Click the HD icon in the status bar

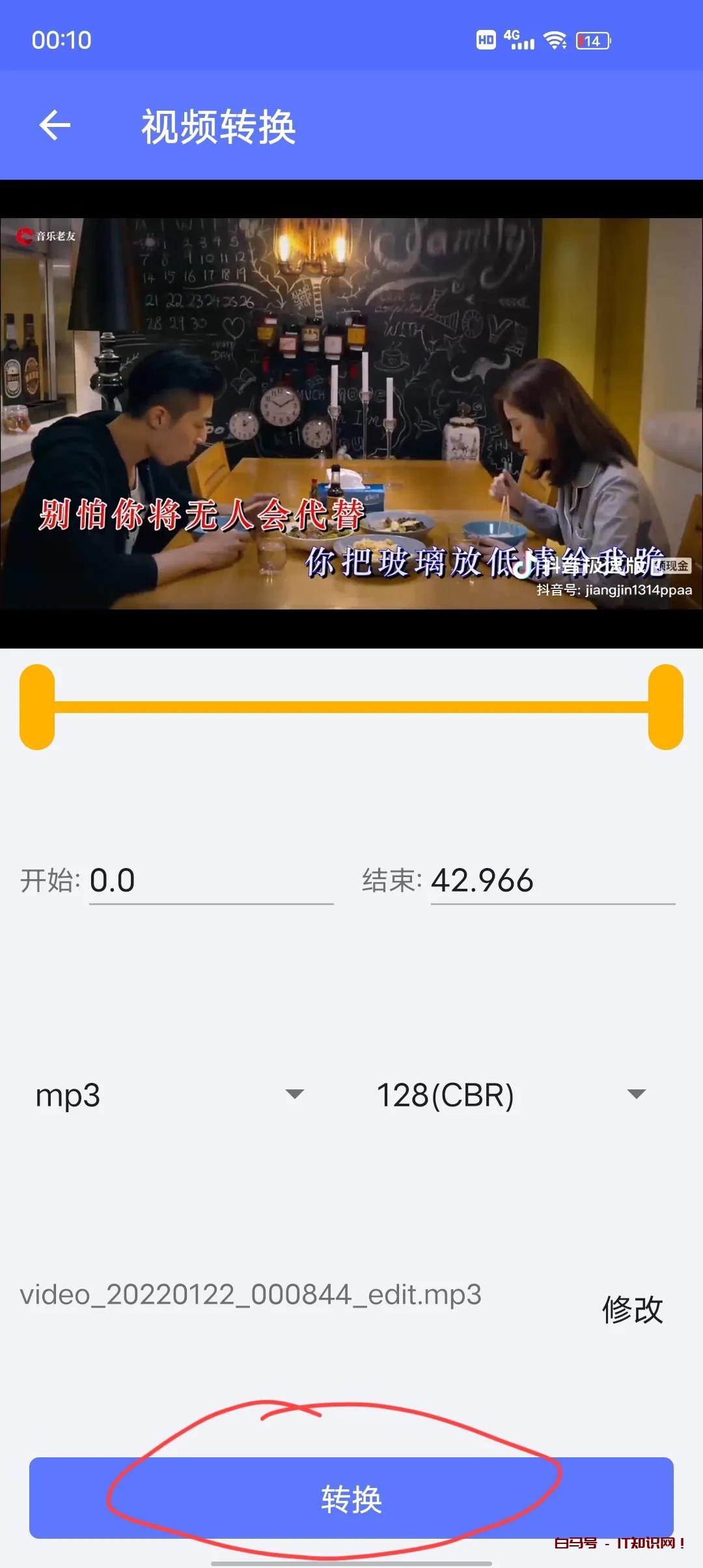(x=484, y=40)
